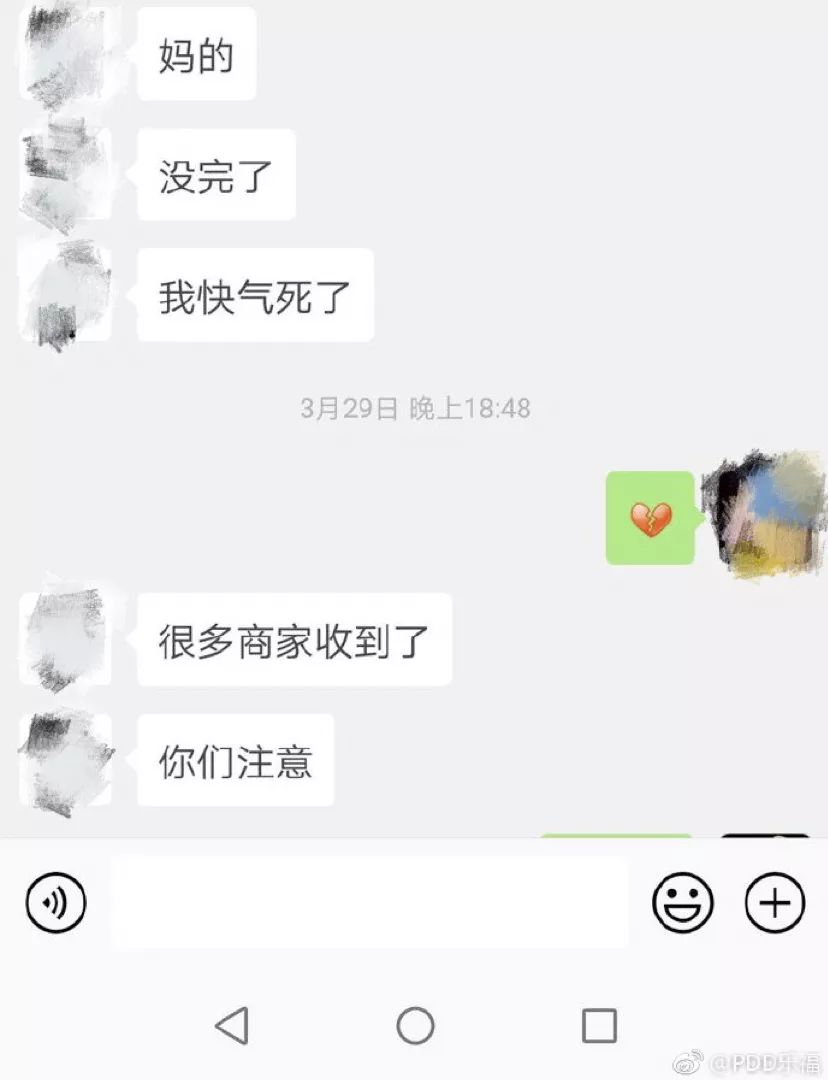Open sender avatar beside 妈的 message
The height and width of the screenshot is (1080, 828).
pyautogui.click(x=62, y=52)
